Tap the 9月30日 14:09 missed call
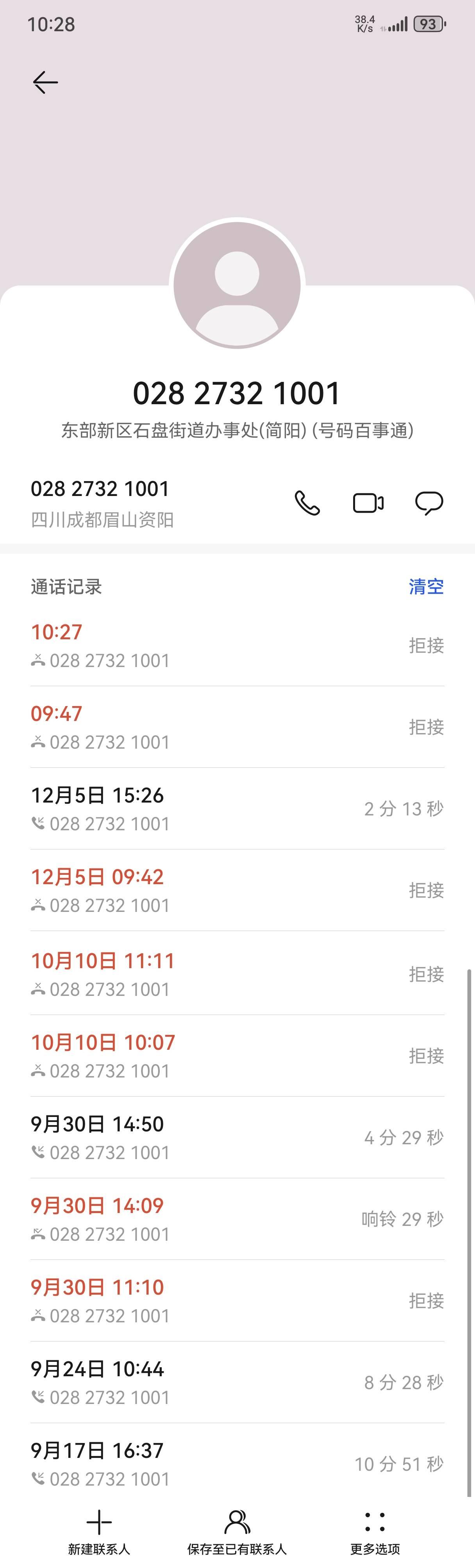475x1568 pixels. click(237, 1218)
